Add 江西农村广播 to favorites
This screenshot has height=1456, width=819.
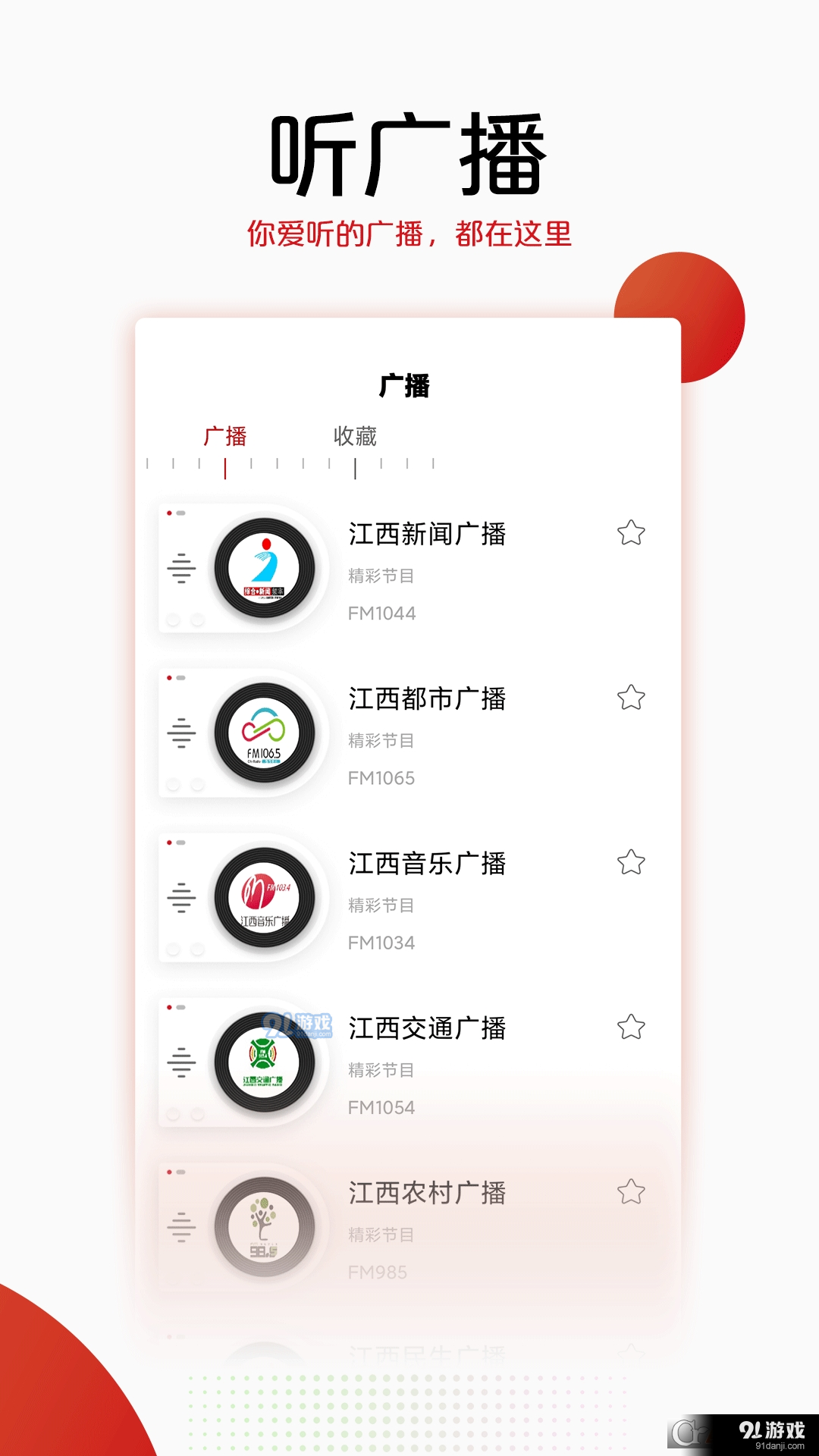point(632,1192)
